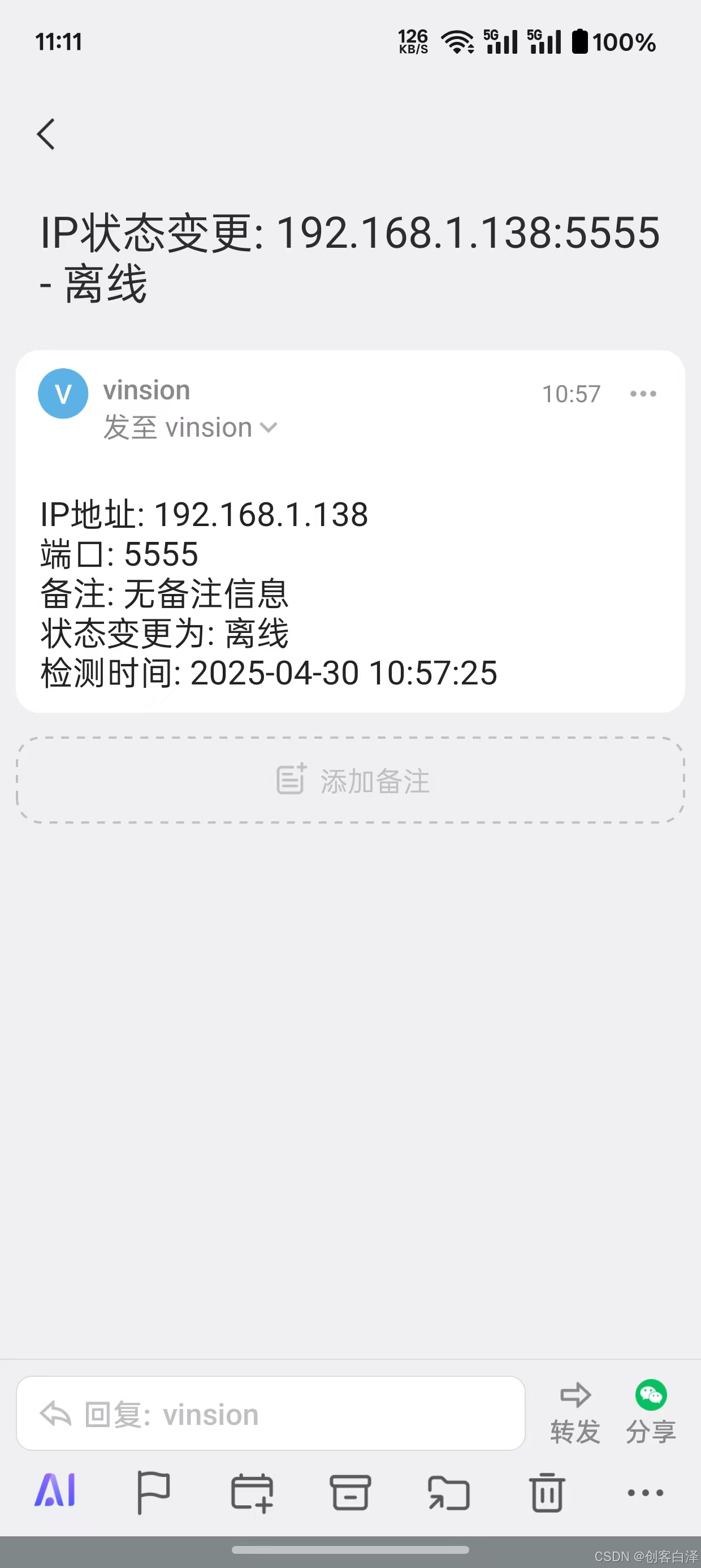Viewport: 701px width, 1568px height.
Task: Flag this email
Action: coord(153,1493)
